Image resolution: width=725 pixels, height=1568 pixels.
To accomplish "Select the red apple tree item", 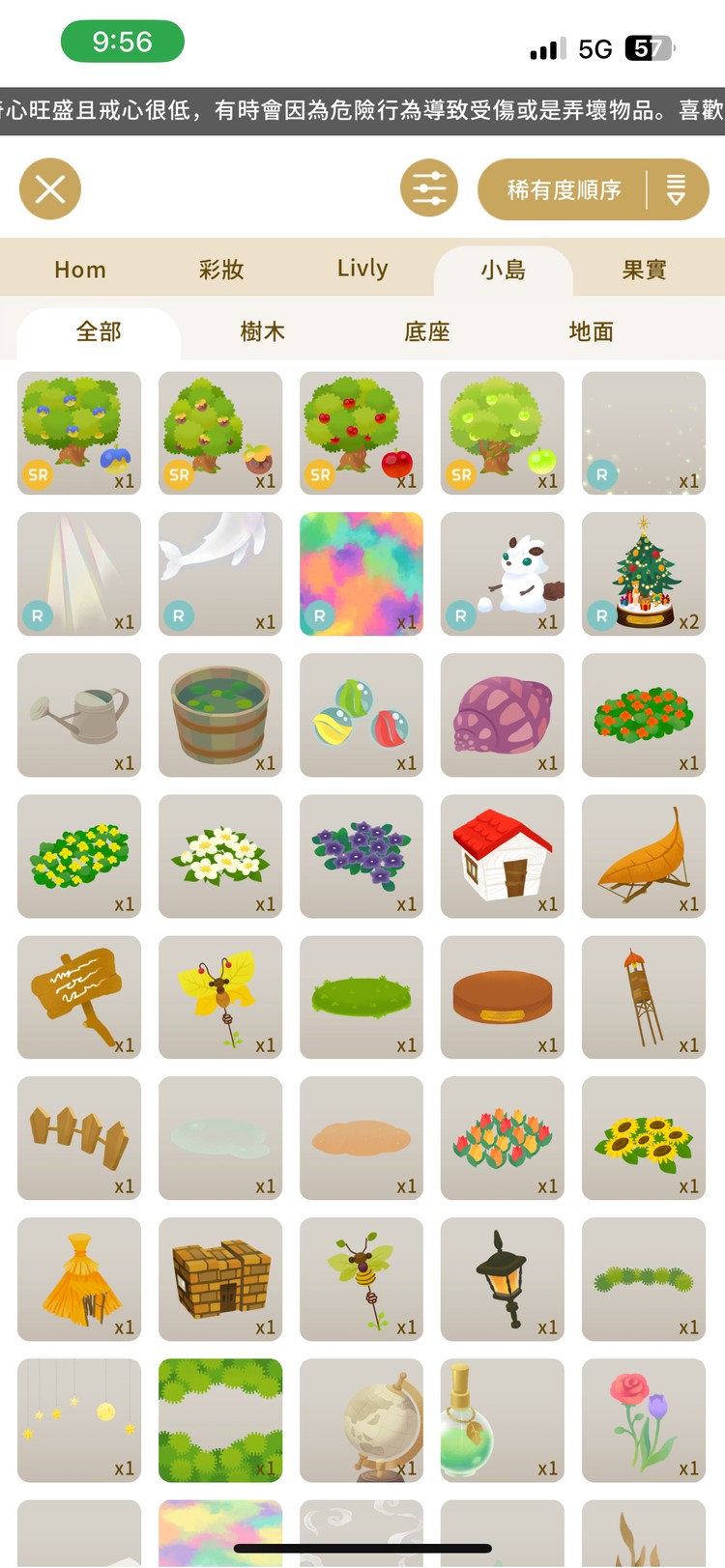I will 362,433.
